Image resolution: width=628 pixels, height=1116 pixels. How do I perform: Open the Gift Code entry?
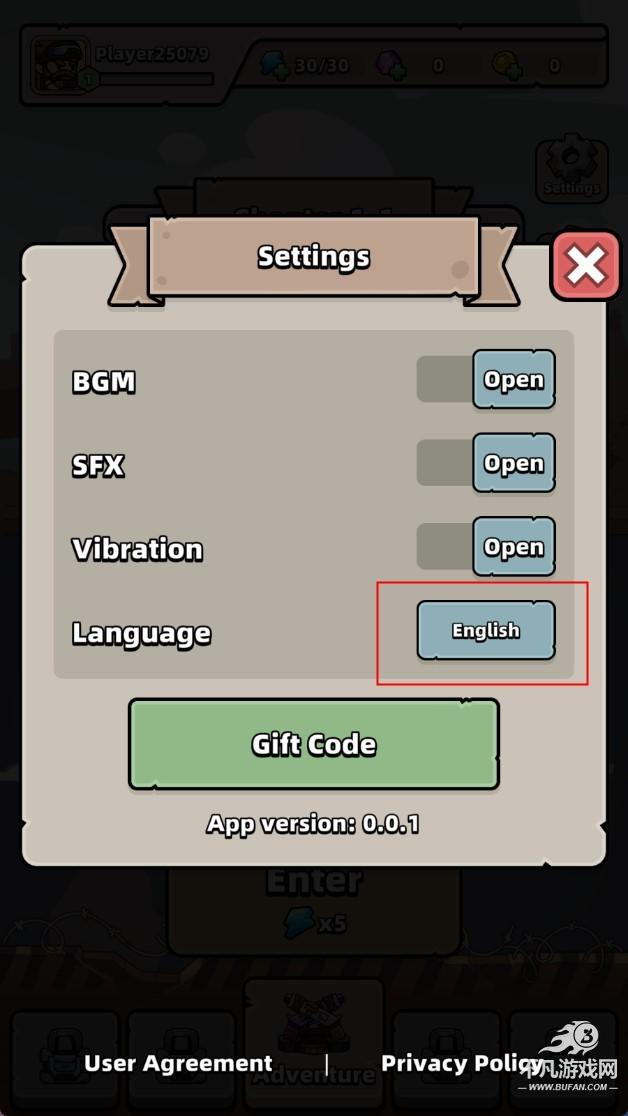[313, 744]
